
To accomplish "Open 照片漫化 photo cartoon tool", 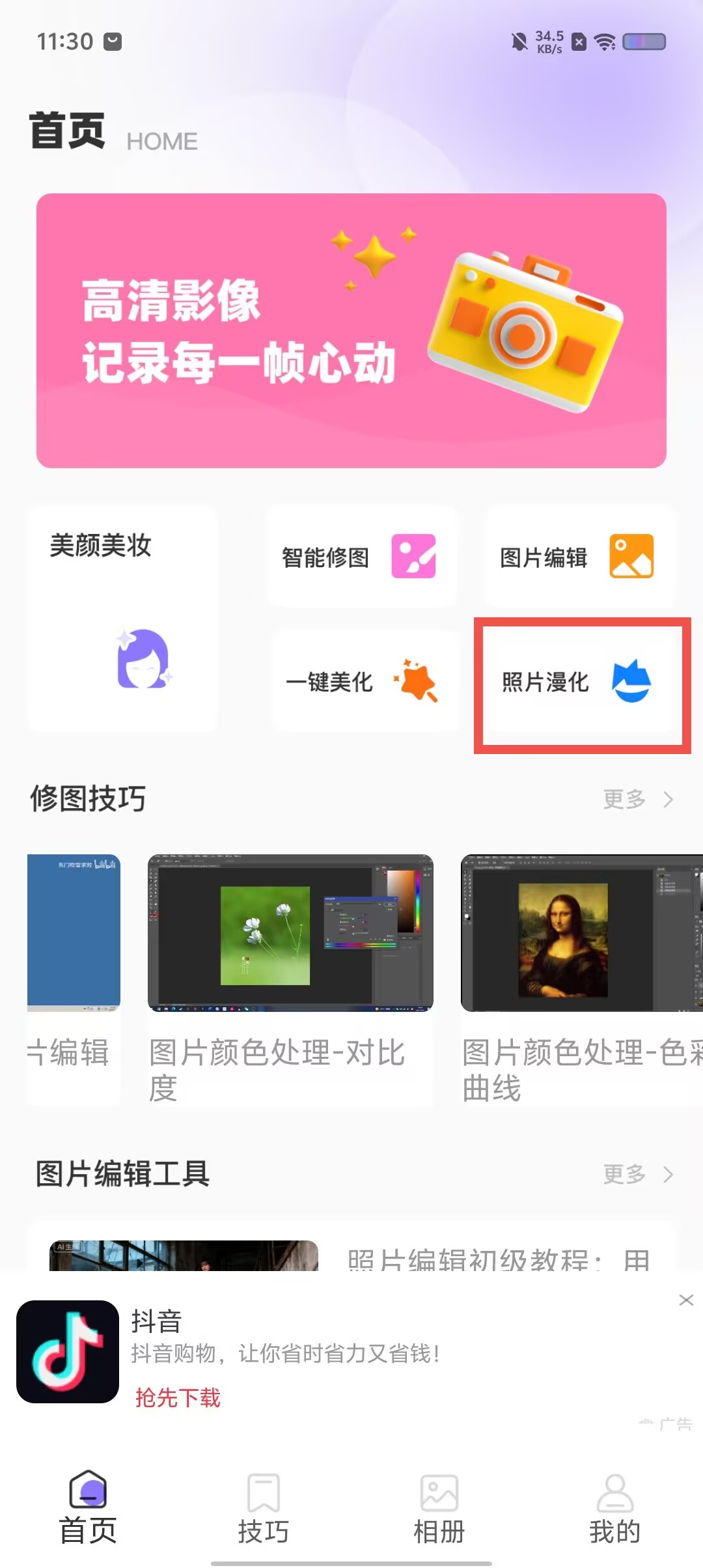I will (579, 682).
